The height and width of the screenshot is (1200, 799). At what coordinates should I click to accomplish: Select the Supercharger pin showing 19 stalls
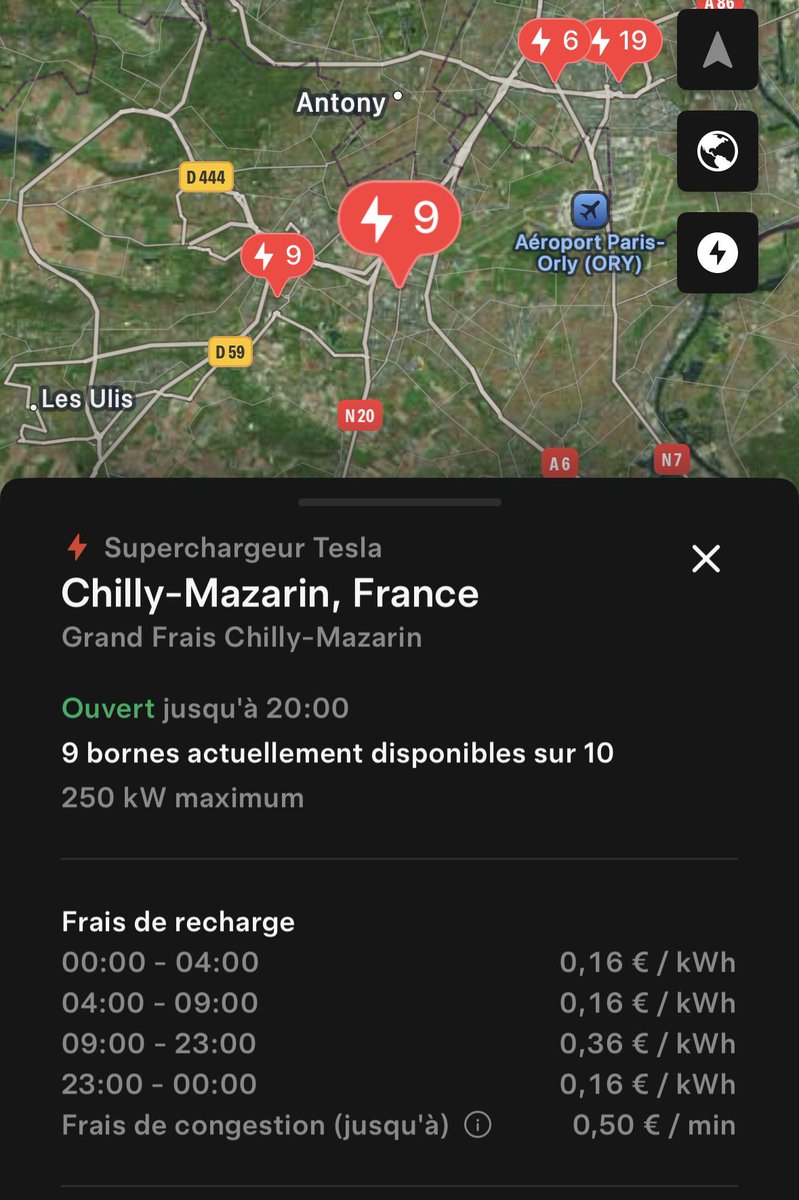621,43
